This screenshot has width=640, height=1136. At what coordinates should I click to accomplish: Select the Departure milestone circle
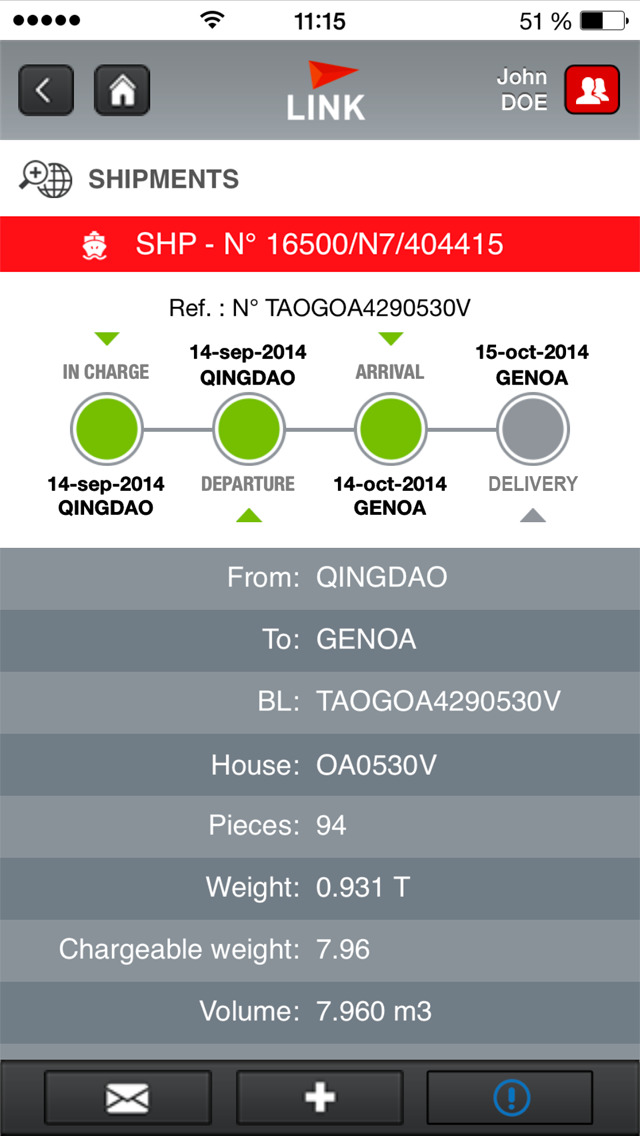(x=248, y=429)
